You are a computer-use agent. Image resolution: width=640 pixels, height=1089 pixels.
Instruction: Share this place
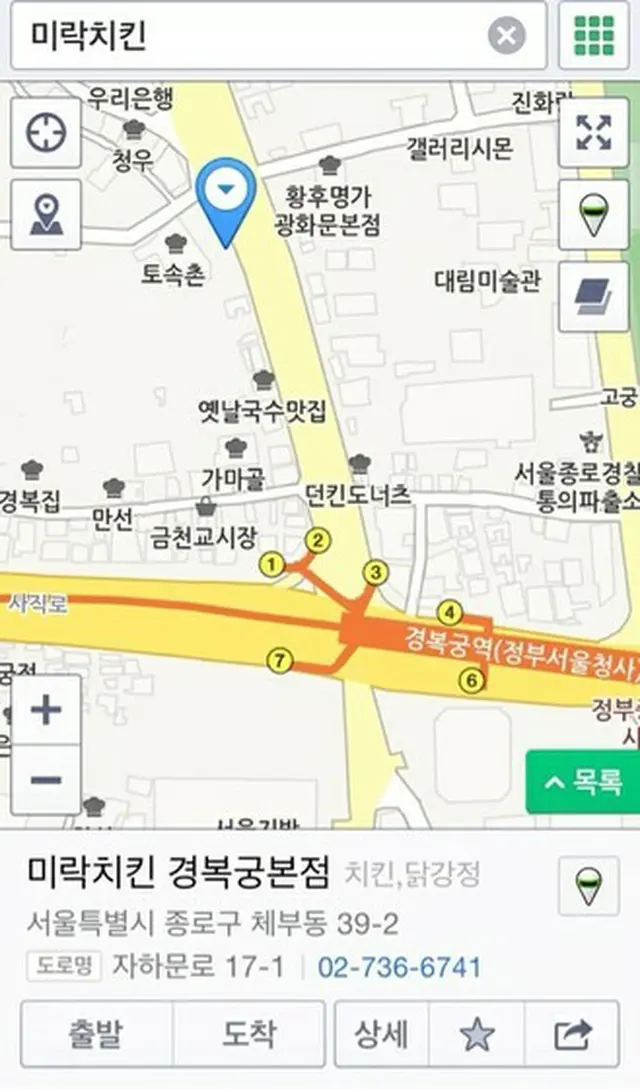point(572,1035)
